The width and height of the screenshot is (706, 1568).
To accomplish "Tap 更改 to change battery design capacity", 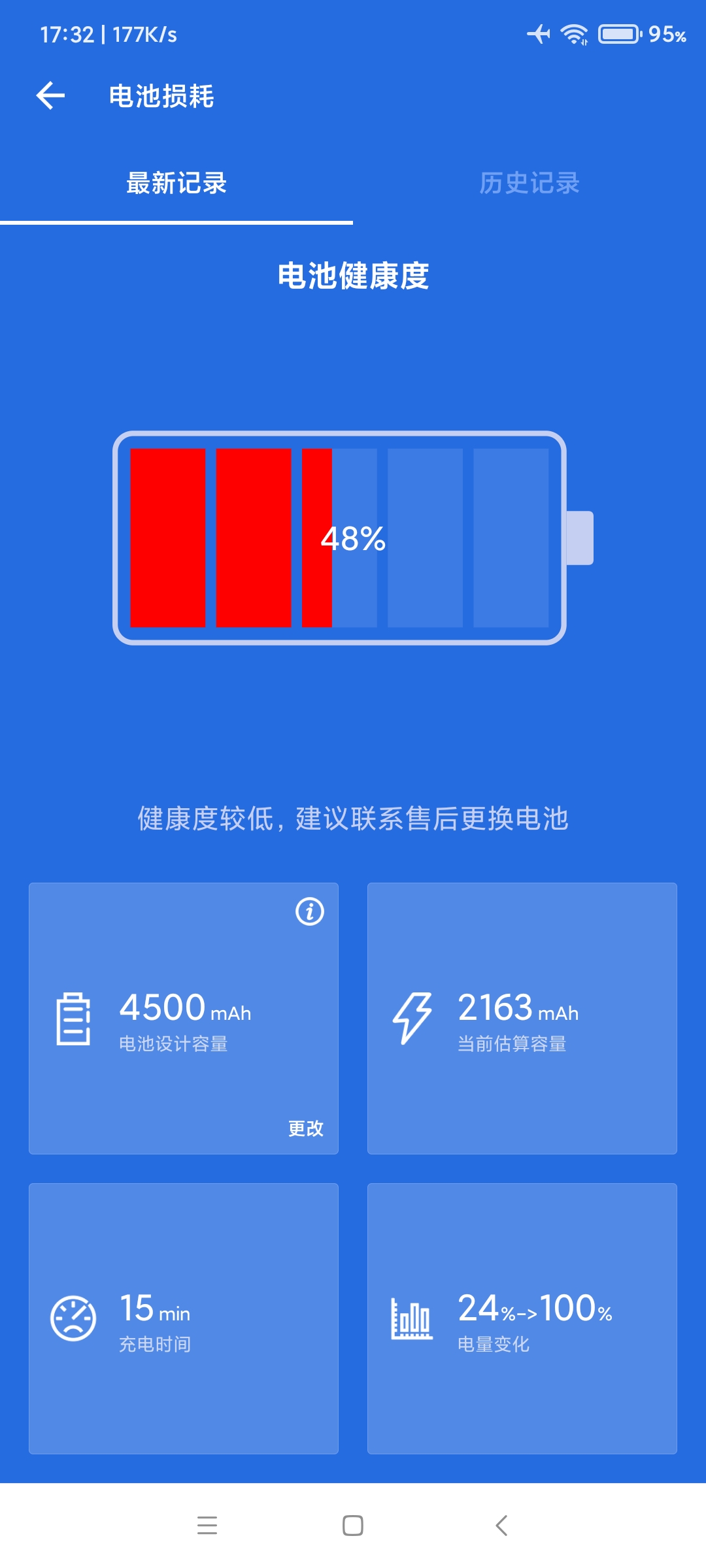I will 306,1128.
